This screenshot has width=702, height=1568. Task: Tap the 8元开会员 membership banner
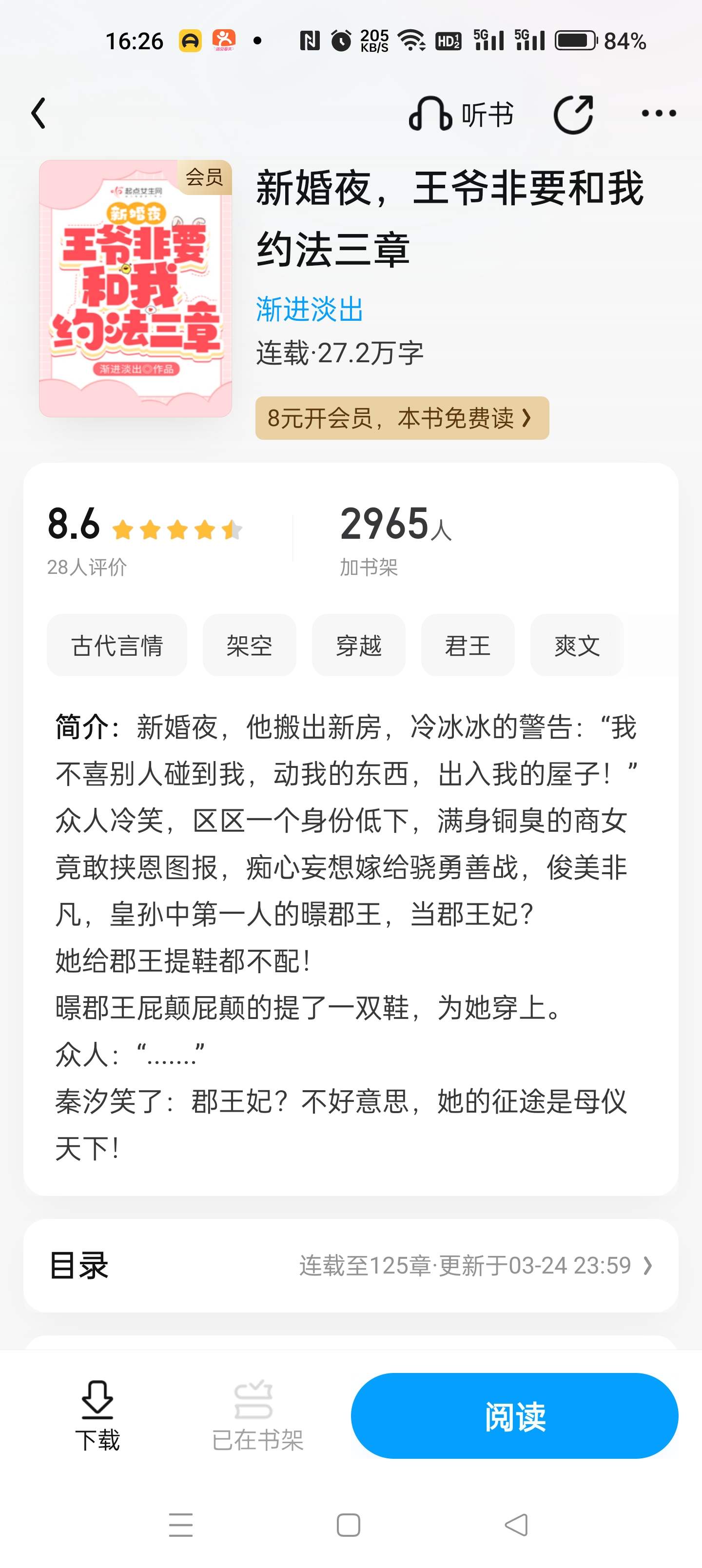[x=402, y=418]
